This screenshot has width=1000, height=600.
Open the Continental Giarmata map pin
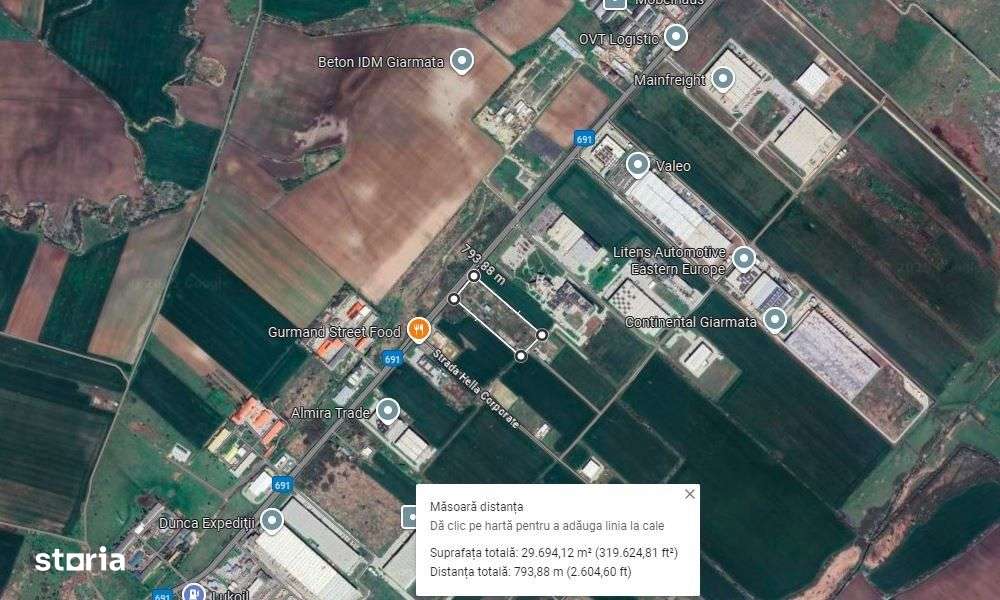(774, 320)
